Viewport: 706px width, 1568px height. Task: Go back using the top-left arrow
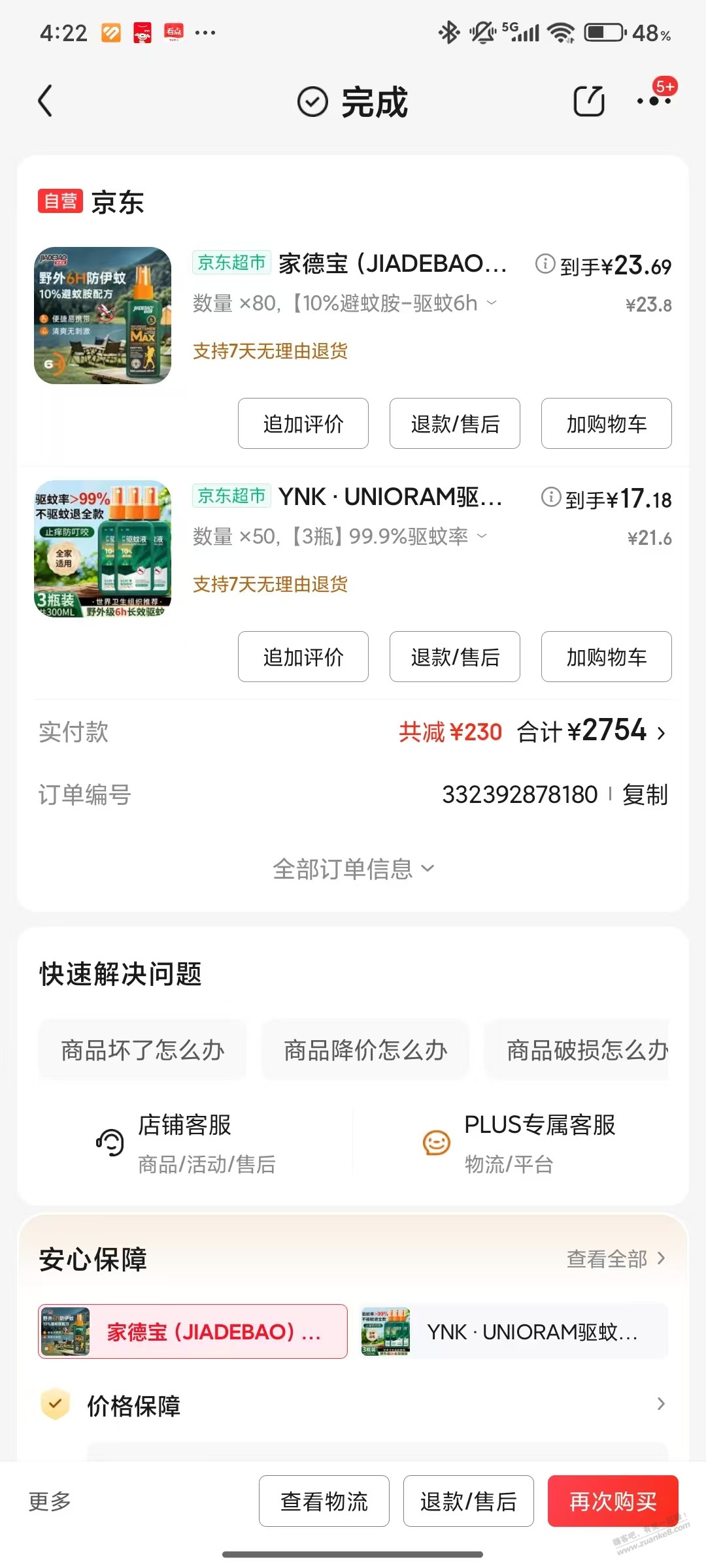45,102
